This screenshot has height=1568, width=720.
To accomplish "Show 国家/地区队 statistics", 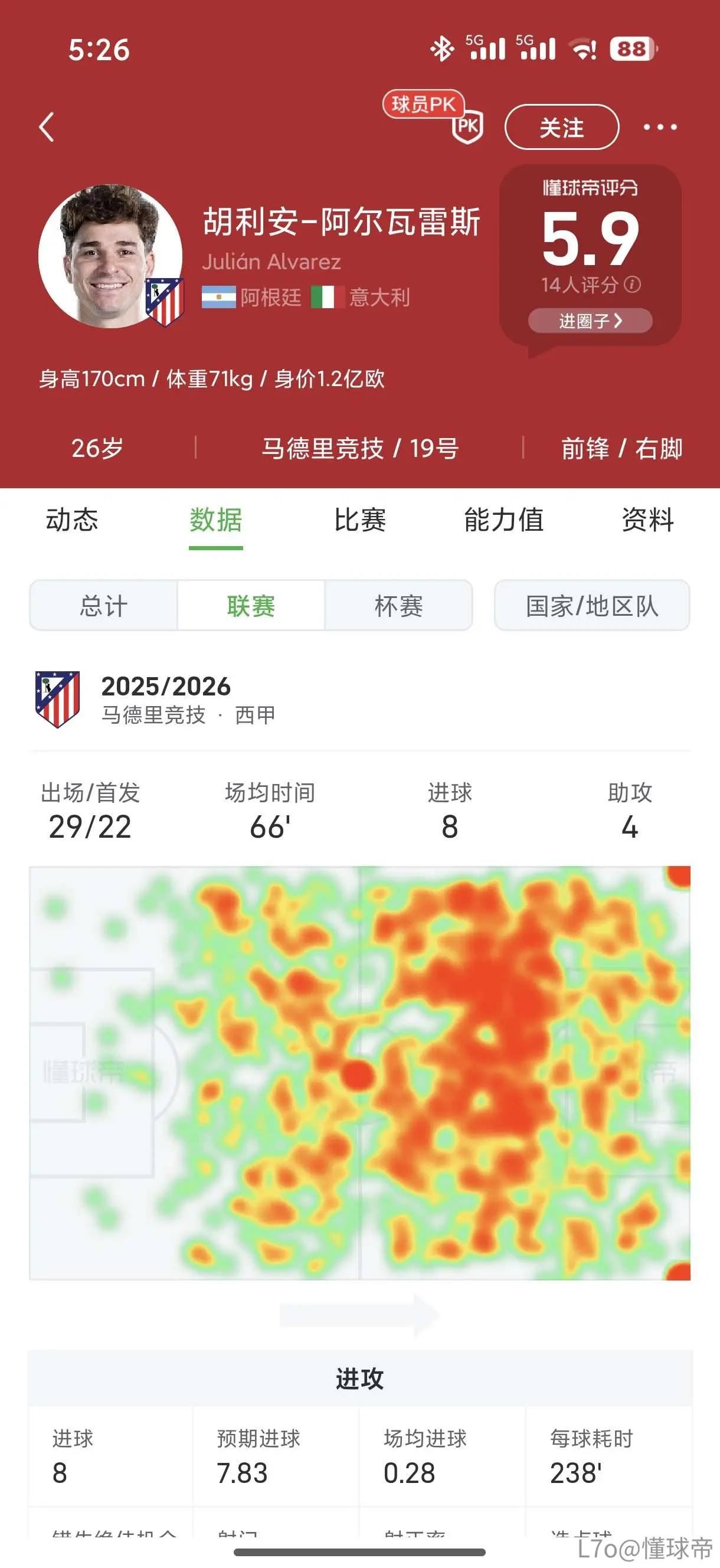I will tap(592, 606).
